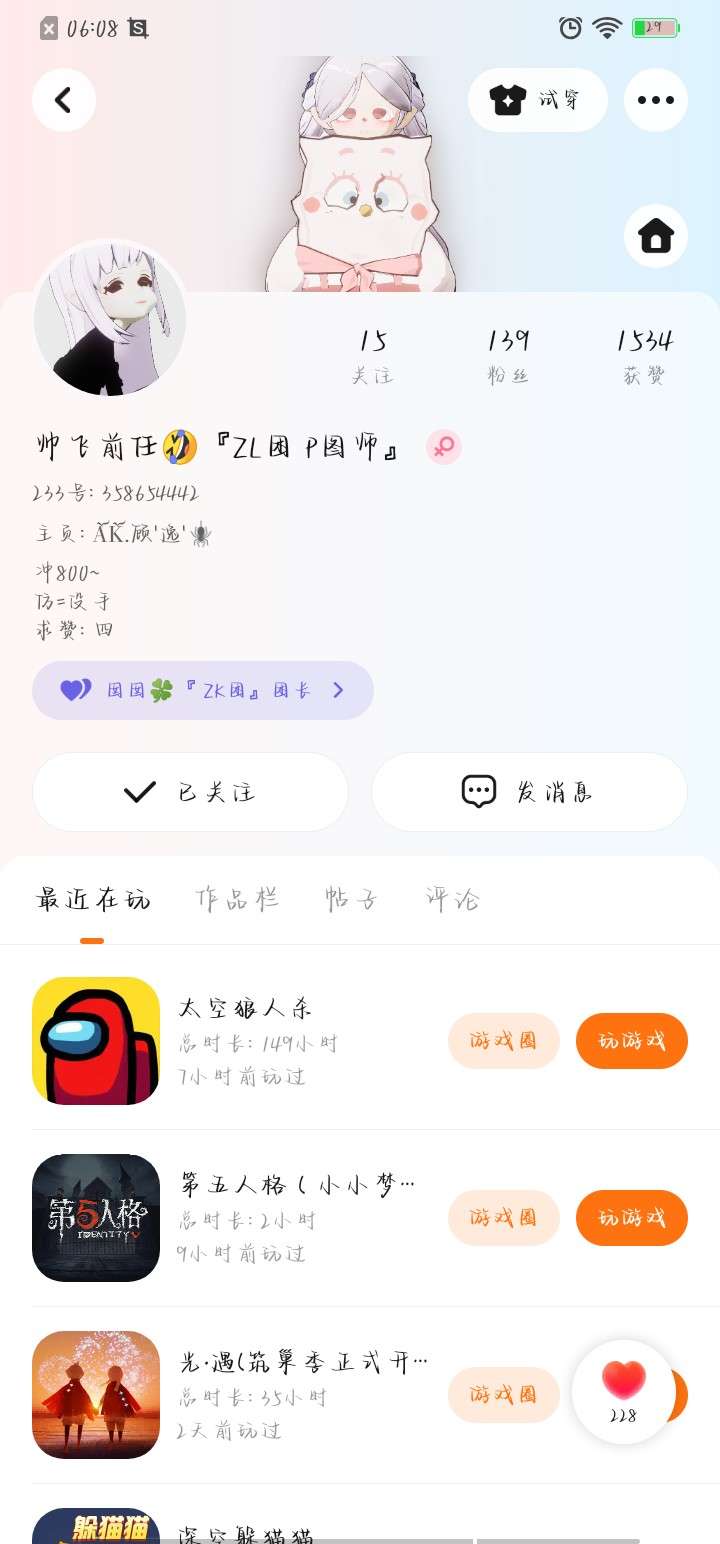Screen dimensions: 720x1544
Task: Open the 粉丝 followers list
Action: pyautogui.click(x=508, y=356)
